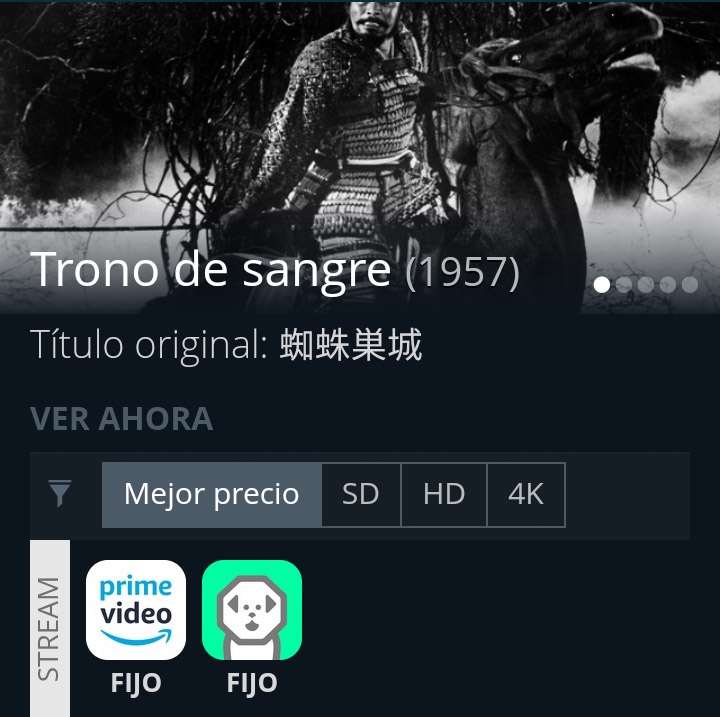Image resolution: width=720 pixels, height=717 pixels.
Task: Open the green dog streaming service offer
Action: (252, 610)
